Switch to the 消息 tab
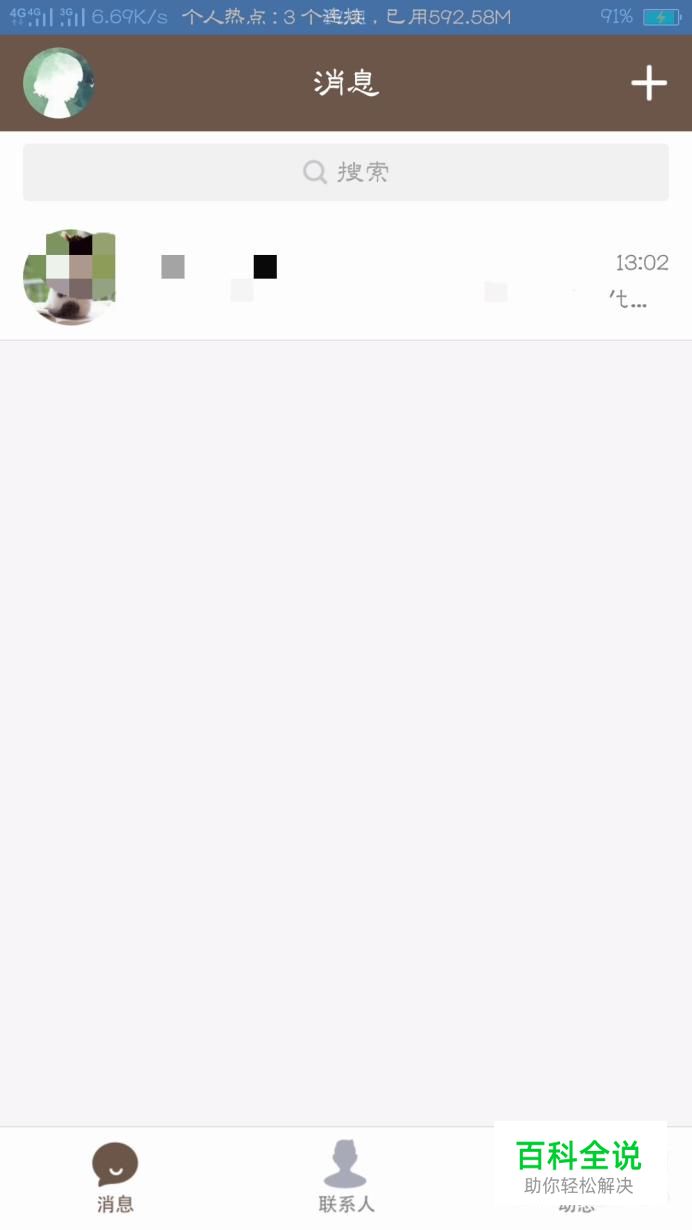Image resolution: width=692 pixels, height=1230 pixels. coord(115,1177)
